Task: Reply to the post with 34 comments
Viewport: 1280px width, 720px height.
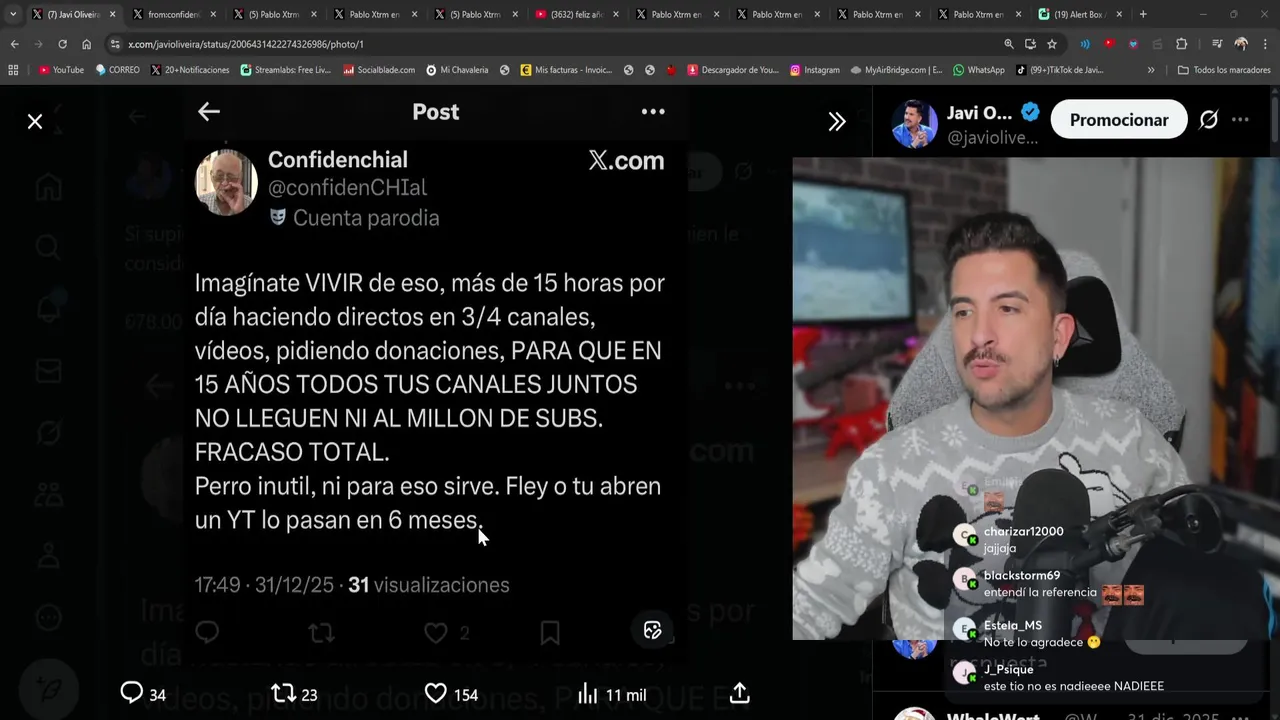Action: (132, 693)
